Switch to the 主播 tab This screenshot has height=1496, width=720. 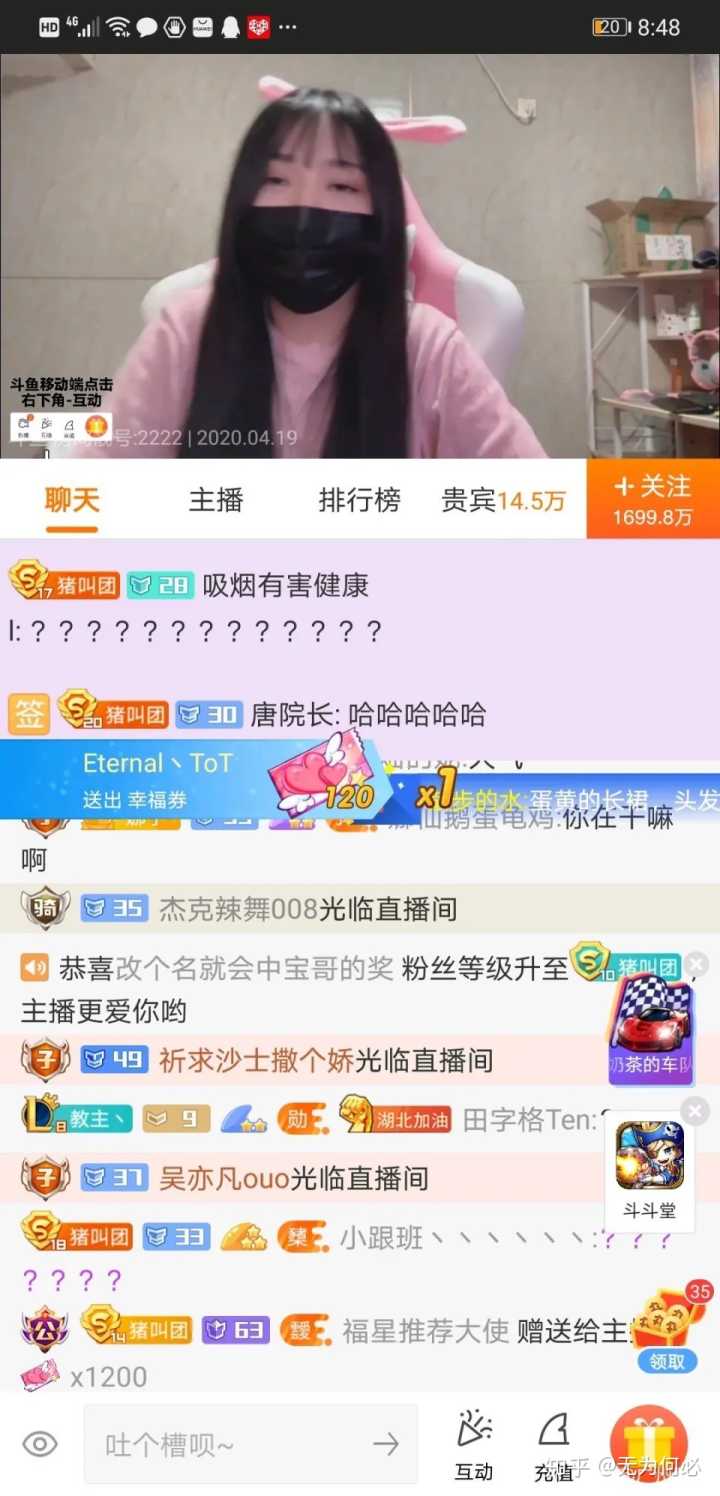coord(216,500)
